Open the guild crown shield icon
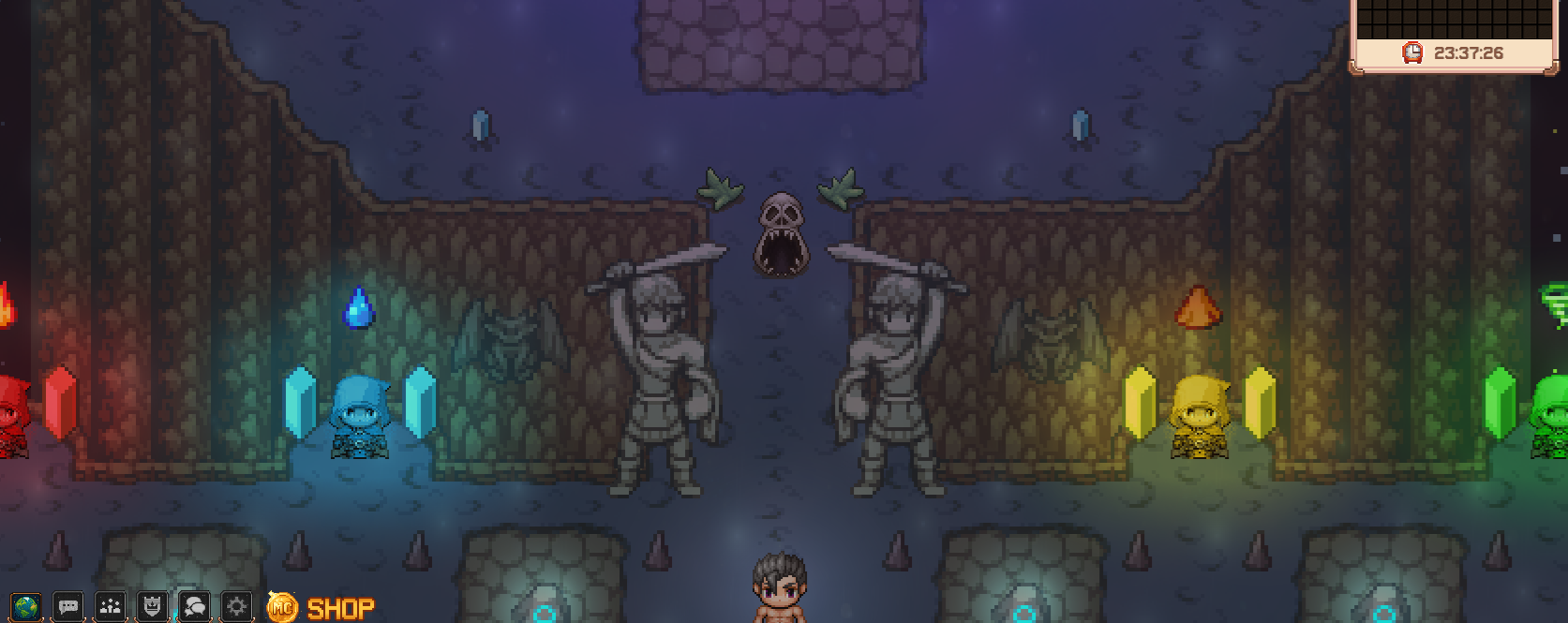 click(152, 607)
